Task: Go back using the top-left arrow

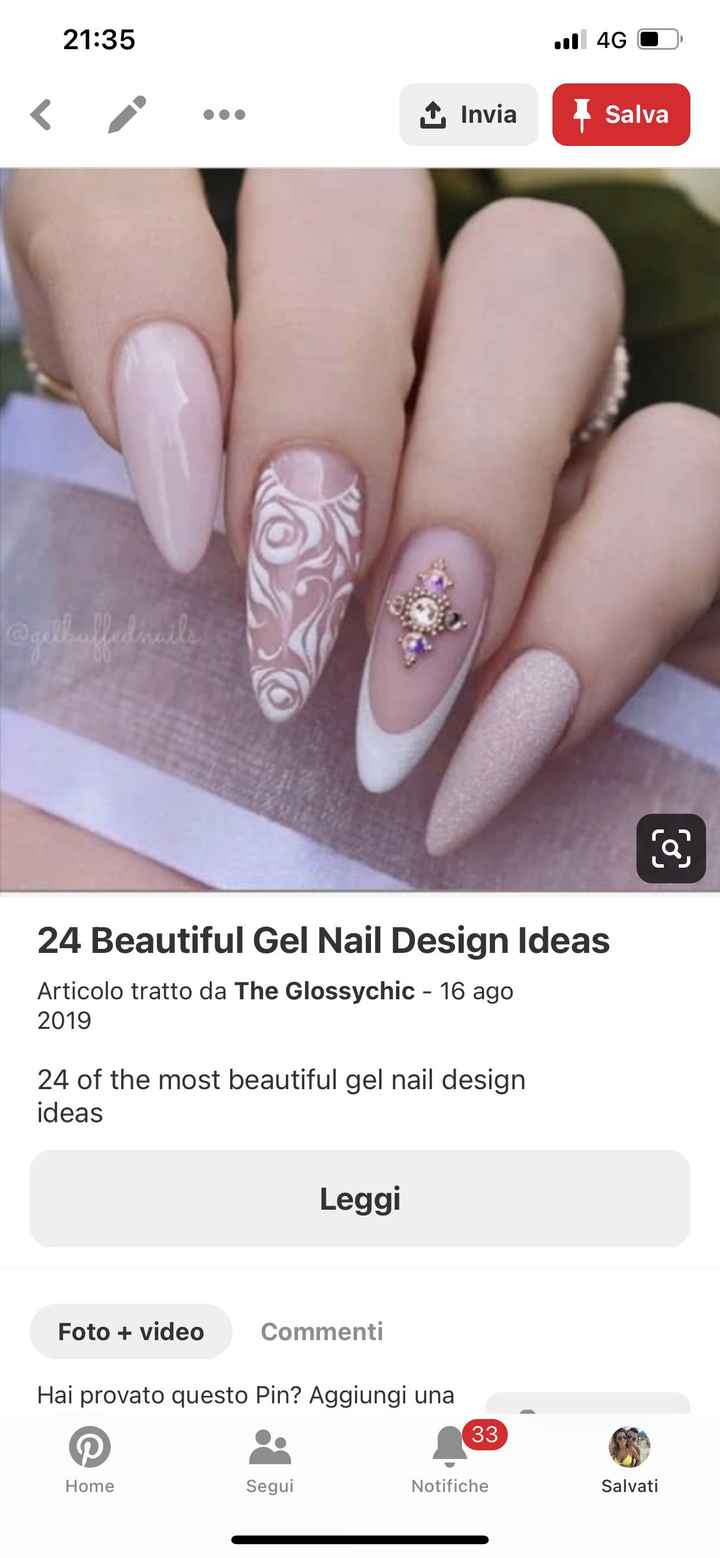Action: [x=42, y=115]
